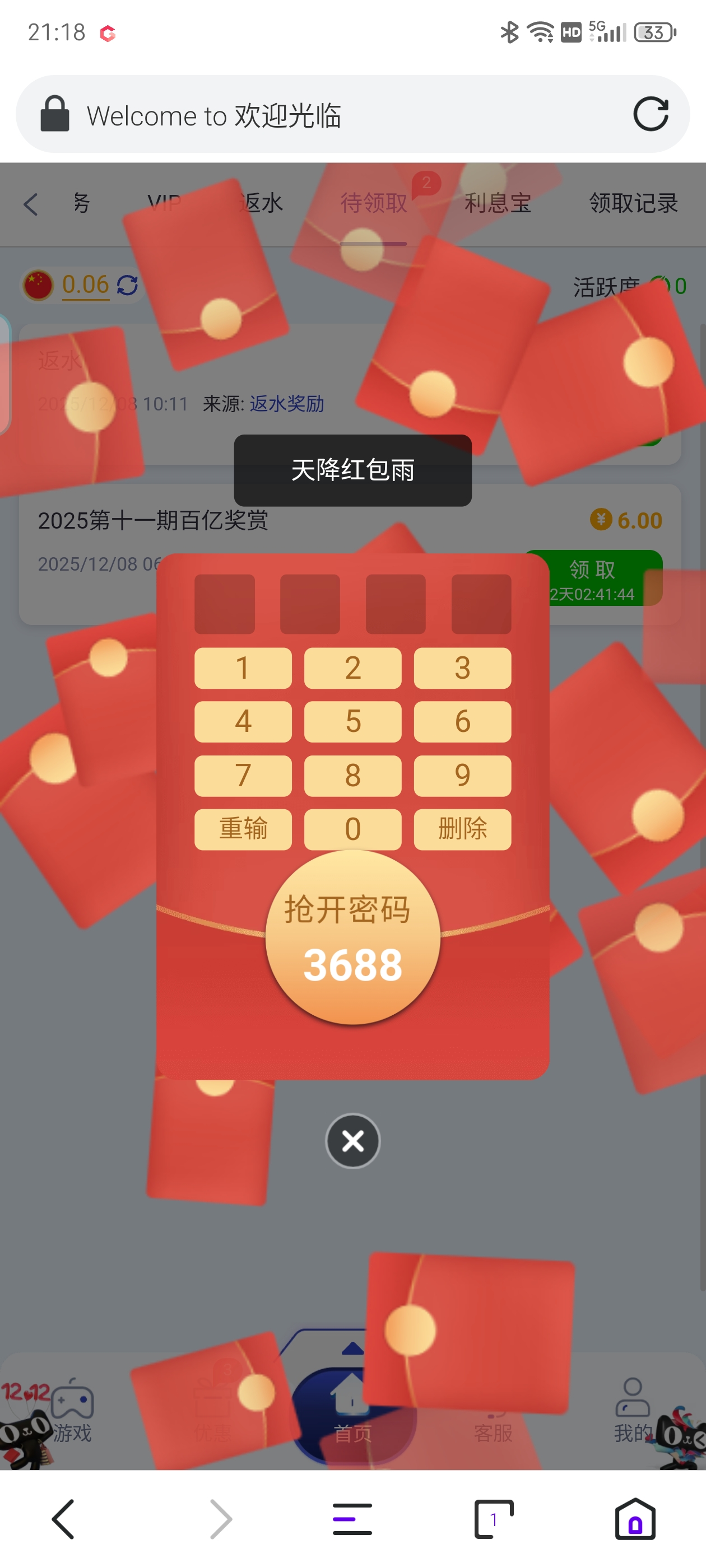Go to browser home page

(x=635, y=1519)
